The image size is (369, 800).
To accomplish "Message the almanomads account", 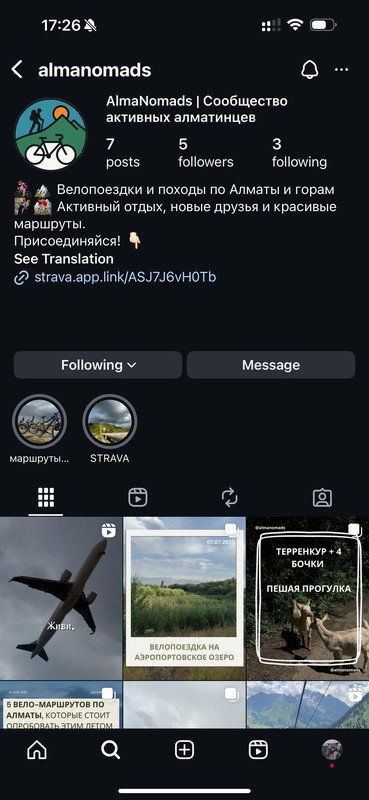I will pos(270,365).
